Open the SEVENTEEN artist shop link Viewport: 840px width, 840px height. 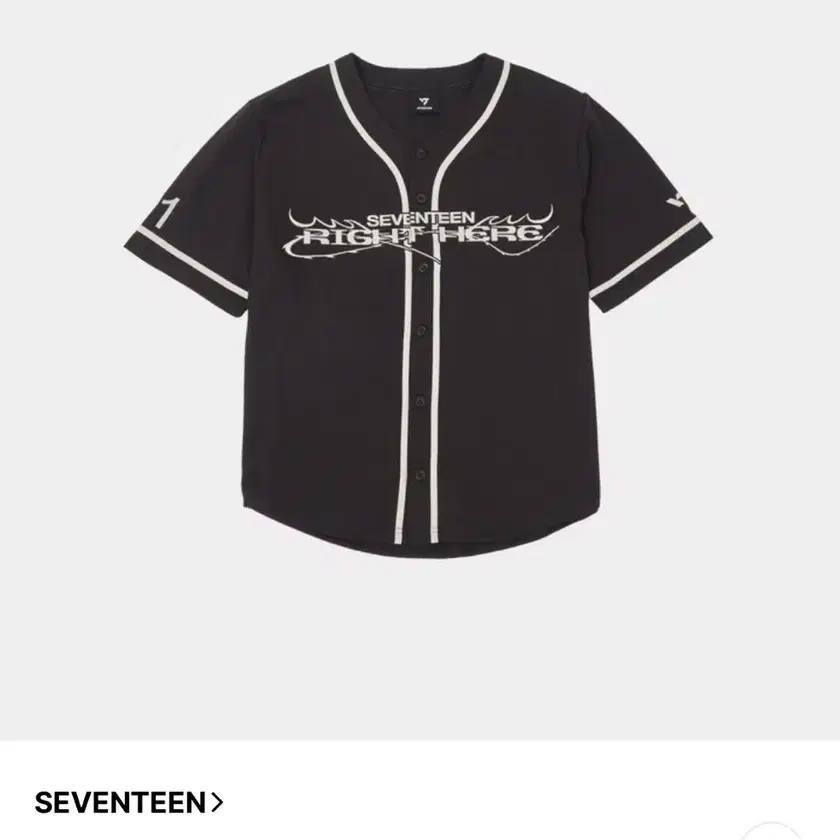128,802
